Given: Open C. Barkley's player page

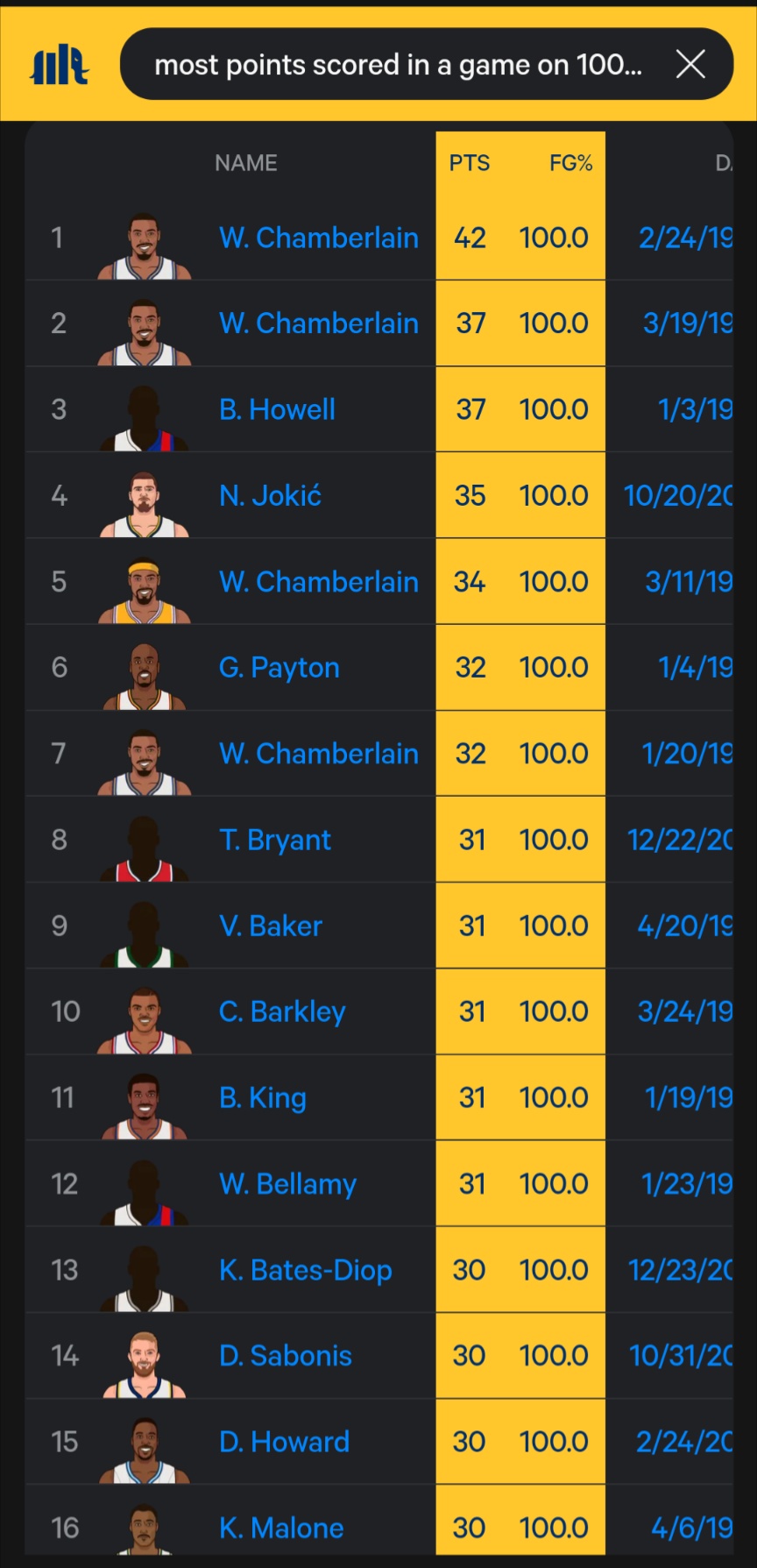Looking at the screenshot, I should (x=282, y=1011).
